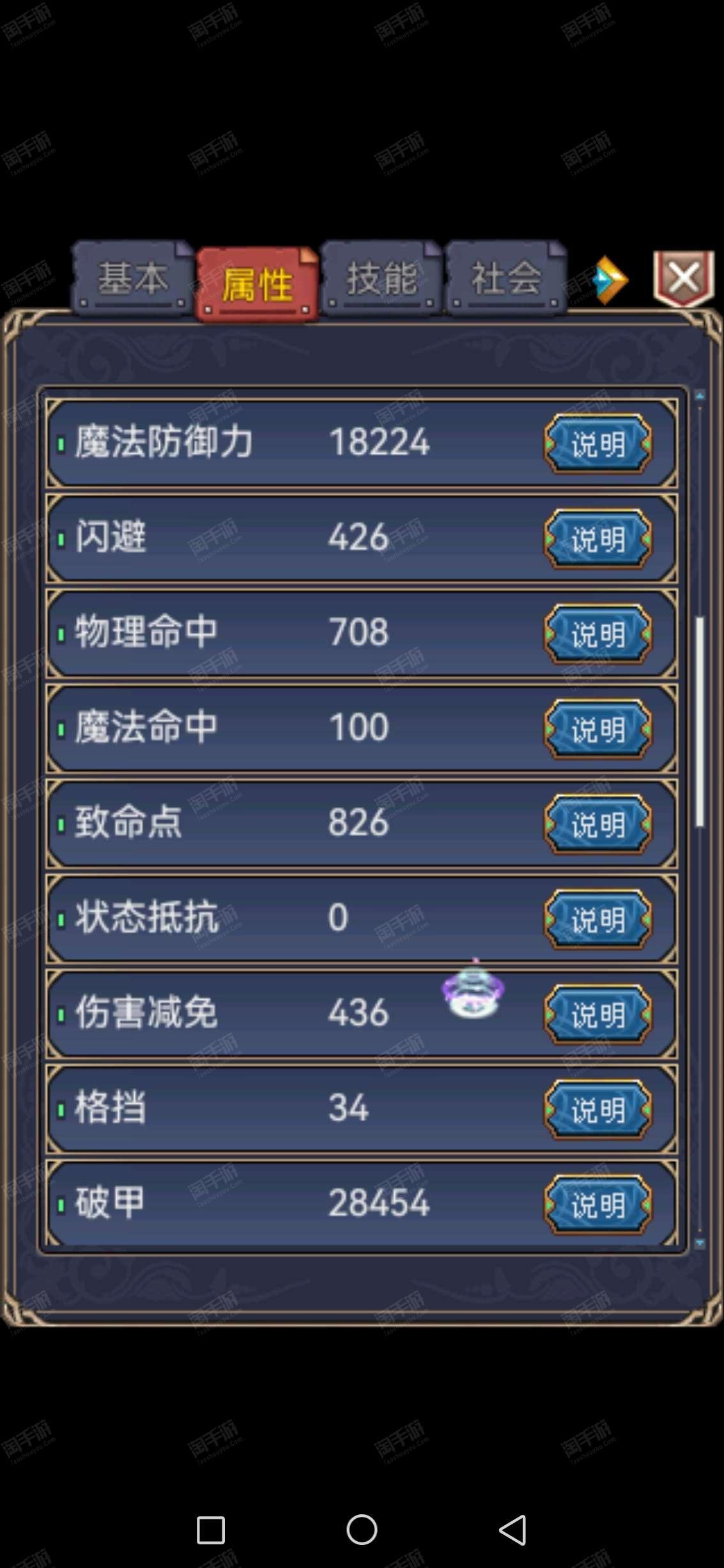Tap the arrow to show more tabs
This screenshot has height=1568, width=724.
[611, 280]
